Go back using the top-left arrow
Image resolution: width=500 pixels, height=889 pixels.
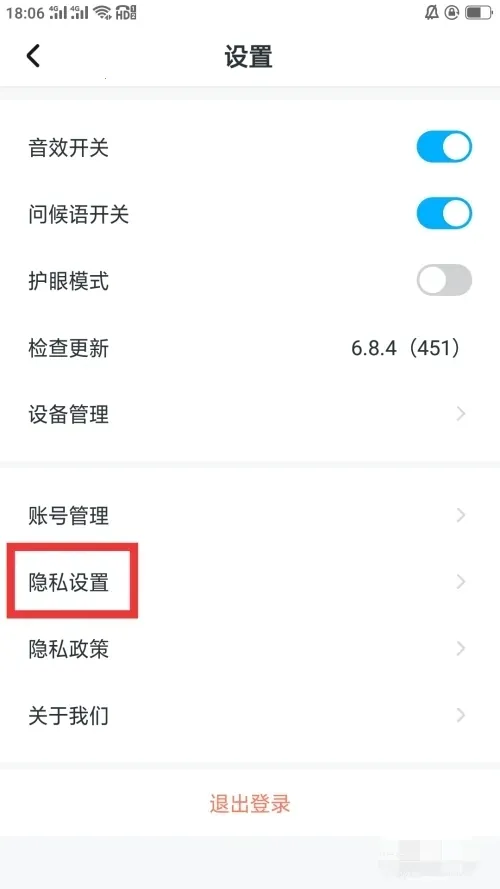click(33, 57)
